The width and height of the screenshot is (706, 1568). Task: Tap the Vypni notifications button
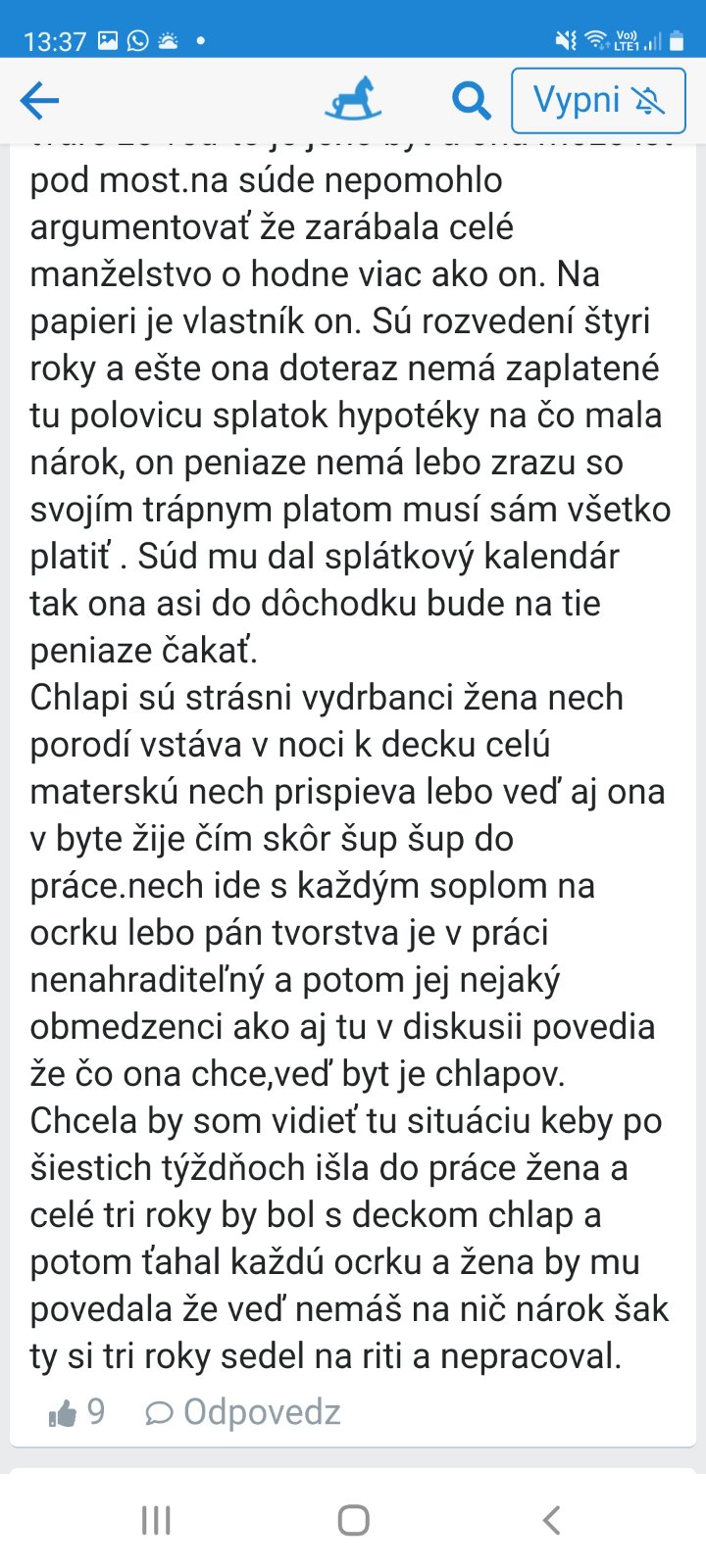pos(598,100)
